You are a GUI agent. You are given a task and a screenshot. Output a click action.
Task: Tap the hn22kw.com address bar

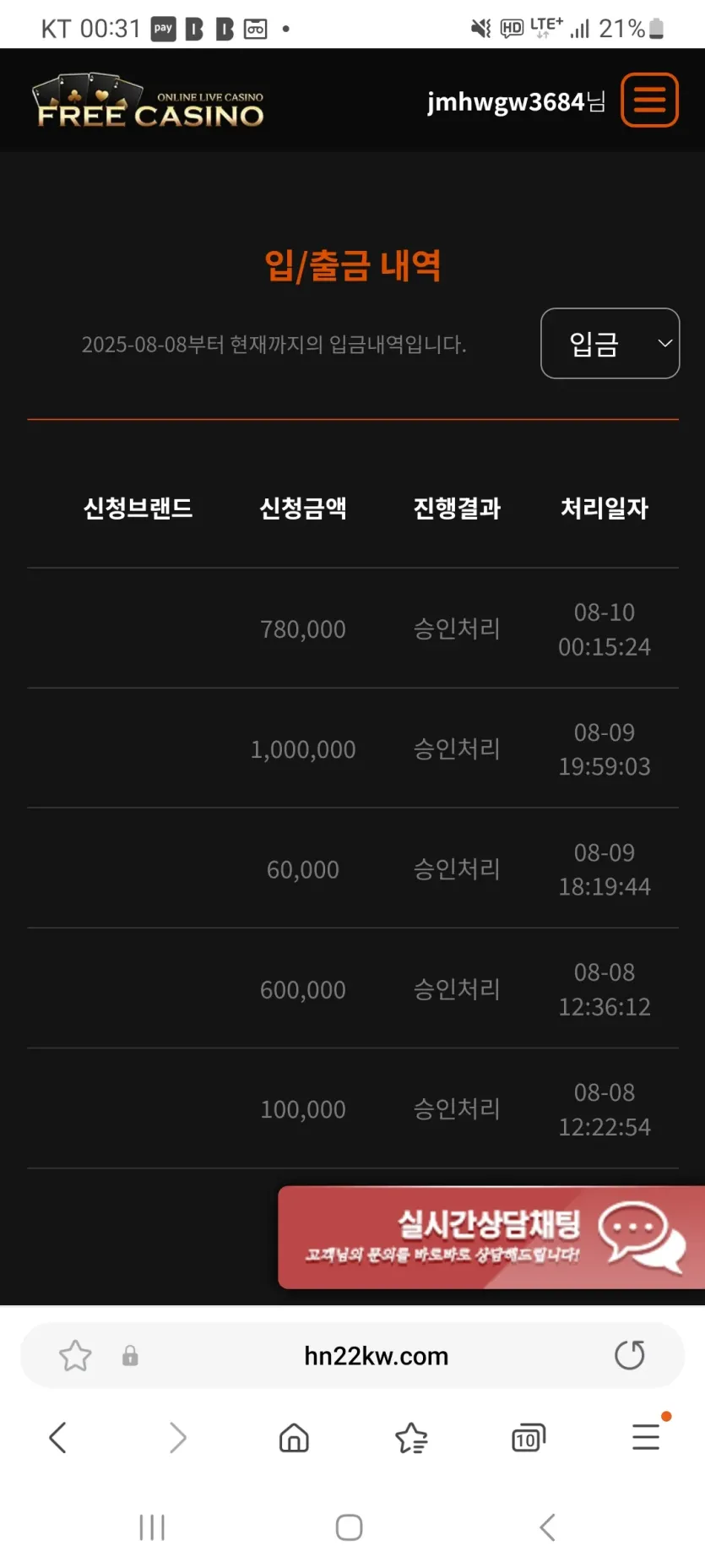[x=376, y=1356]
